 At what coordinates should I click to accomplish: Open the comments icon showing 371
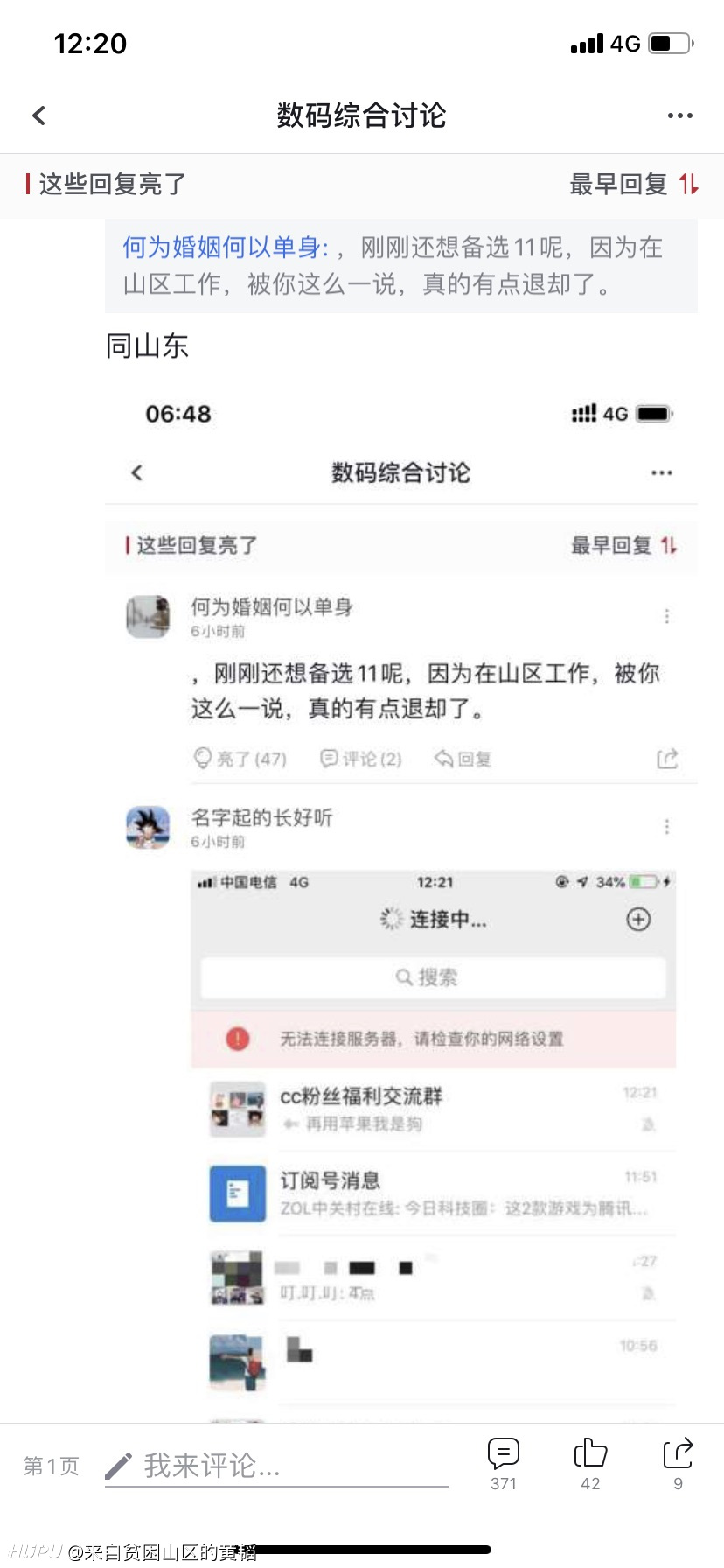click(x=504, y=1464)
